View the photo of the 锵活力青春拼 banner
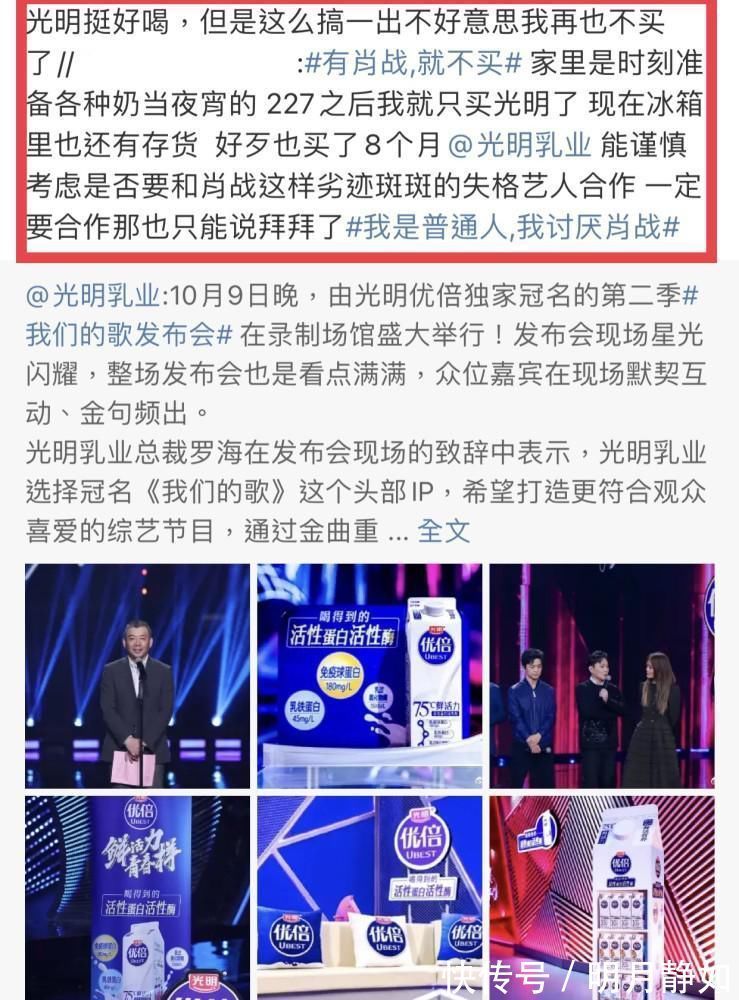739x1000 pixels. tap(137, 896)
